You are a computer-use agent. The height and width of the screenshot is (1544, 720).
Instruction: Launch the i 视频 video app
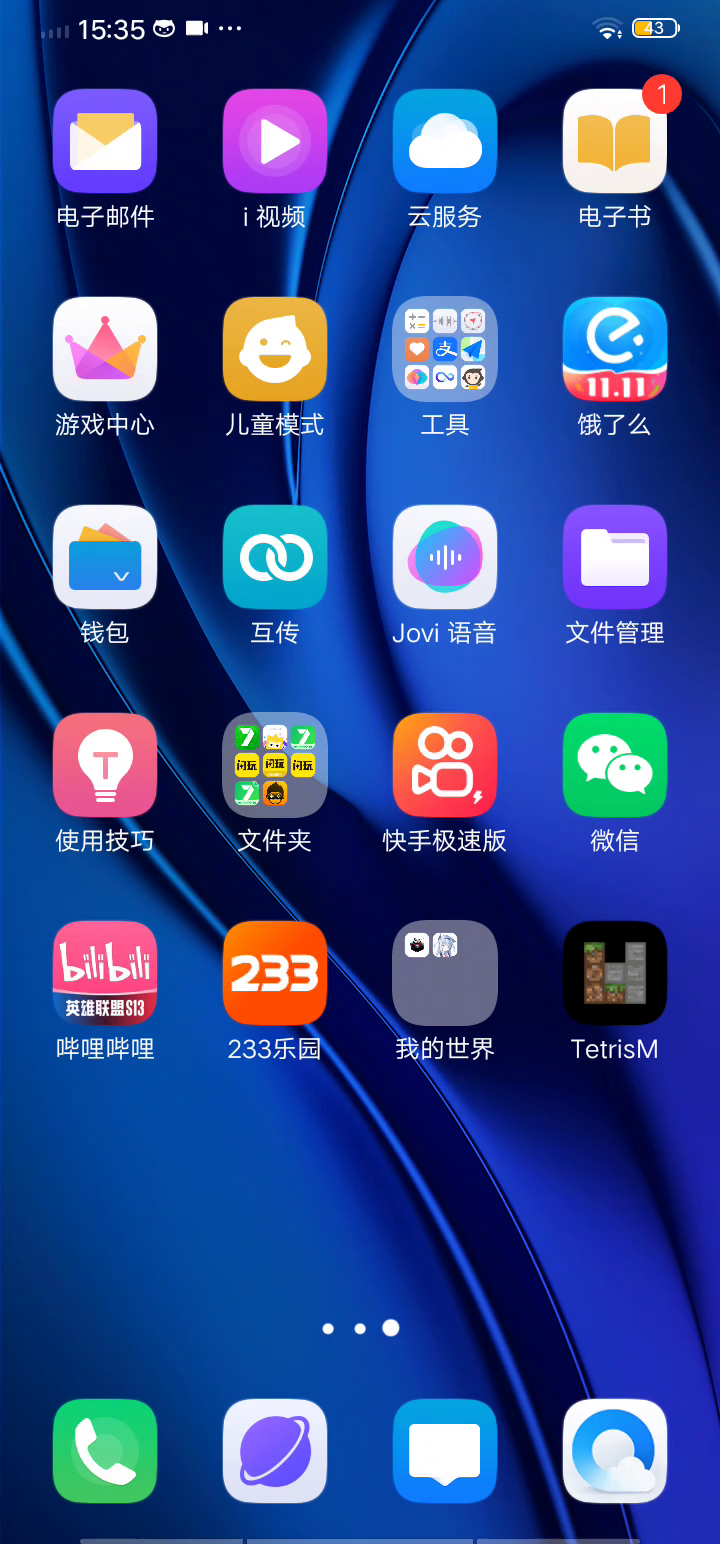point(275,141)
